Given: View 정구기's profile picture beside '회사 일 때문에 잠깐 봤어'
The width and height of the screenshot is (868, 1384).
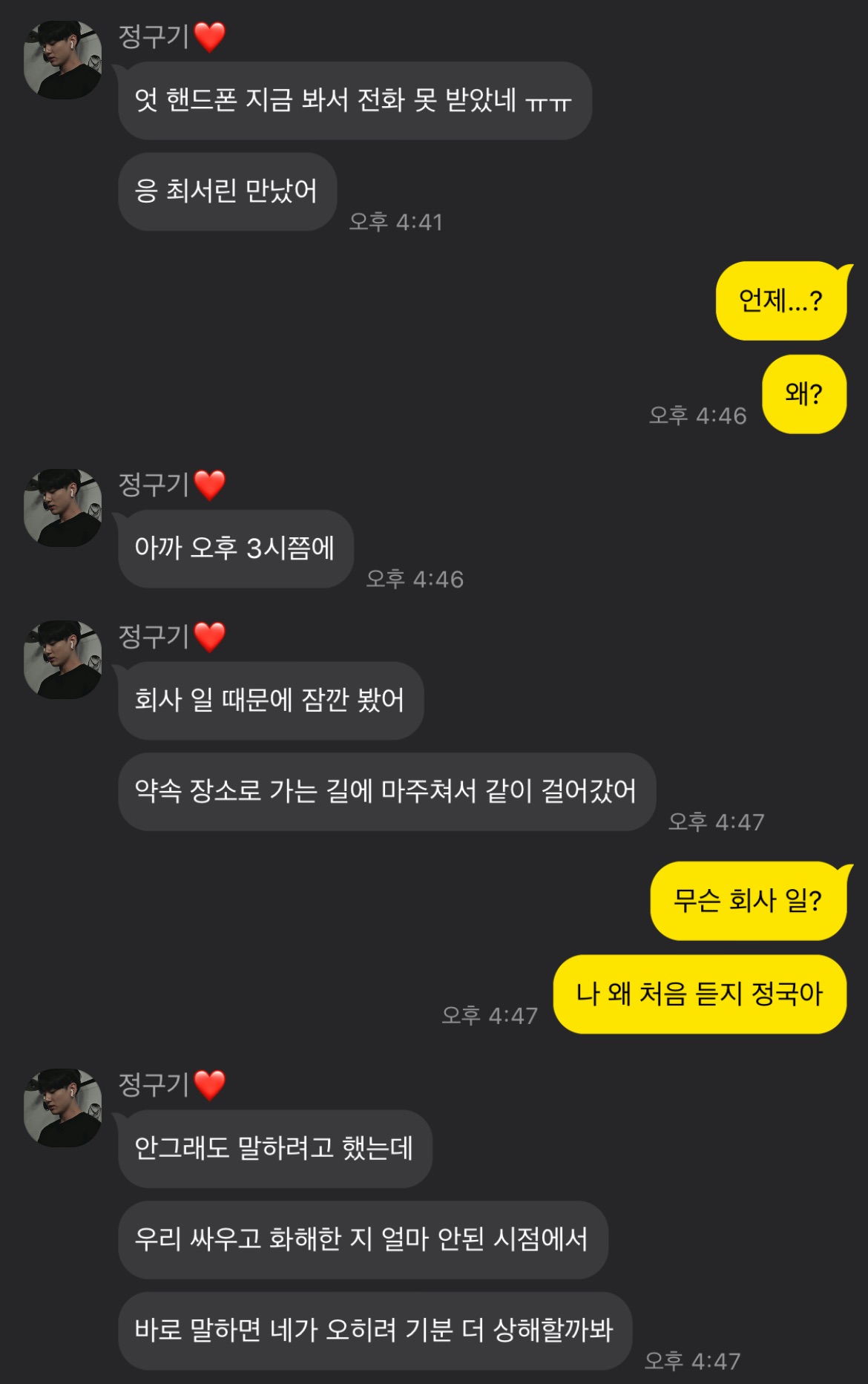Looking at the screenshot, I should tap(63, 660).
